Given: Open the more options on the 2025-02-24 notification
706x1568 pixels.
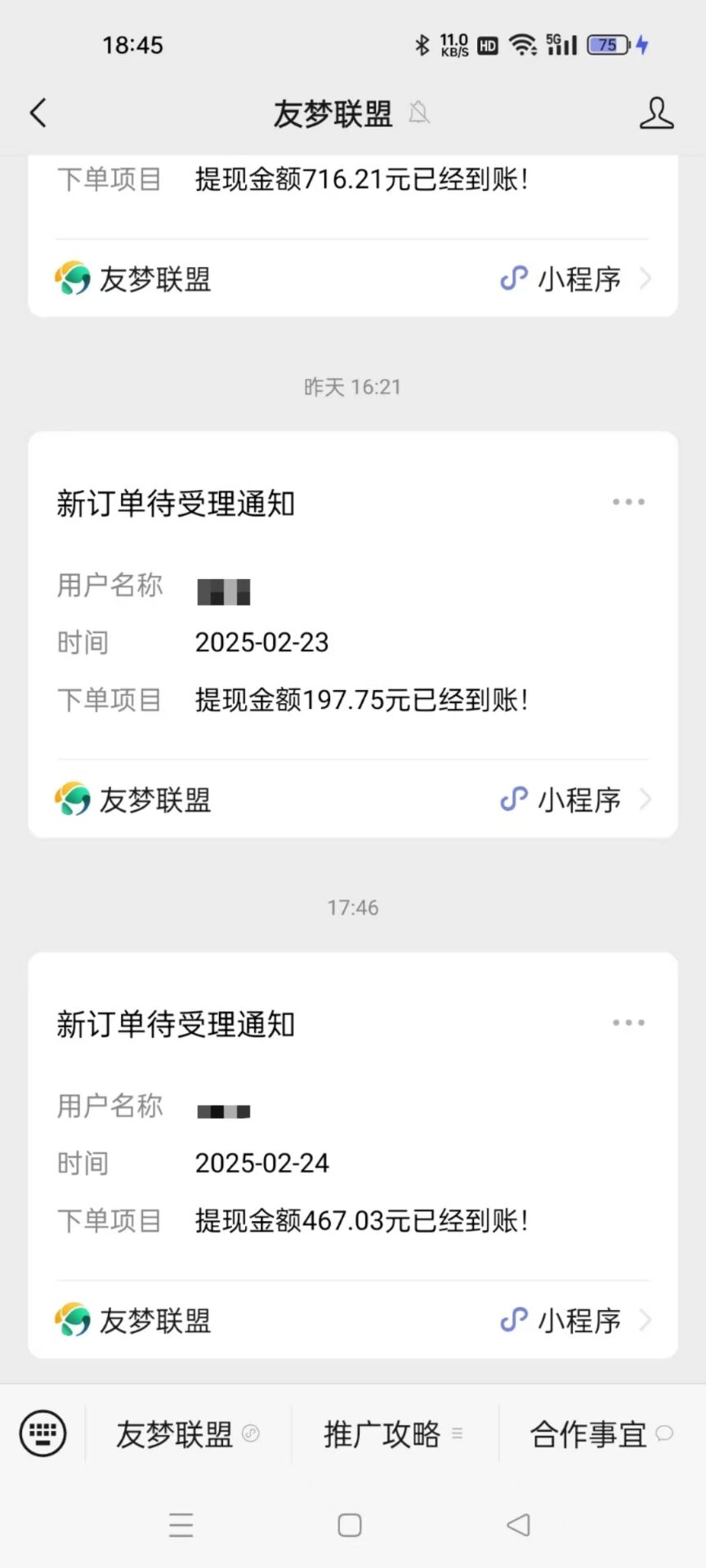Looking at the screenshot, I should click(x=628, y=1022).
